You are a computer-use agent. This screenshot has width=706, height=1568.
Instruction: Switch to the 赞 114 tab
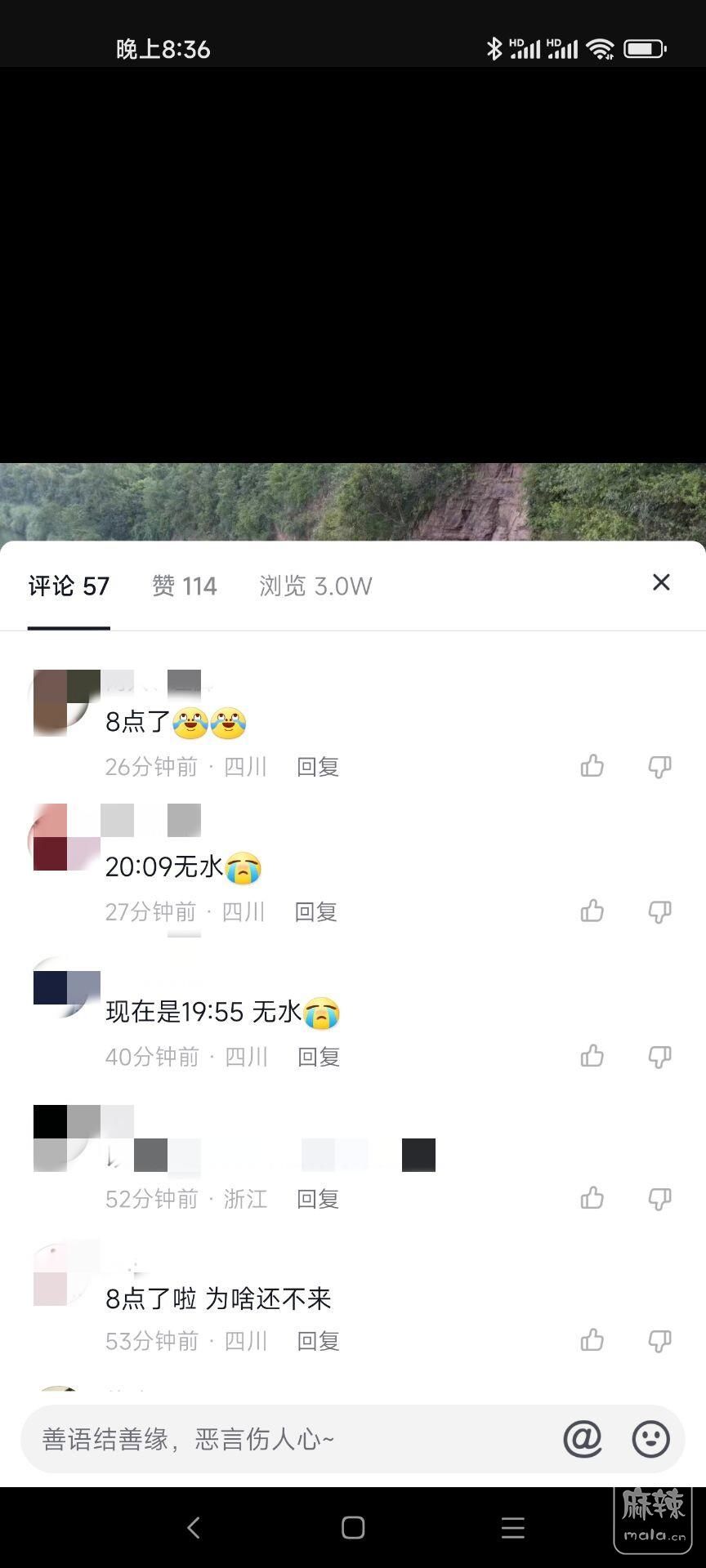point(184,586)
